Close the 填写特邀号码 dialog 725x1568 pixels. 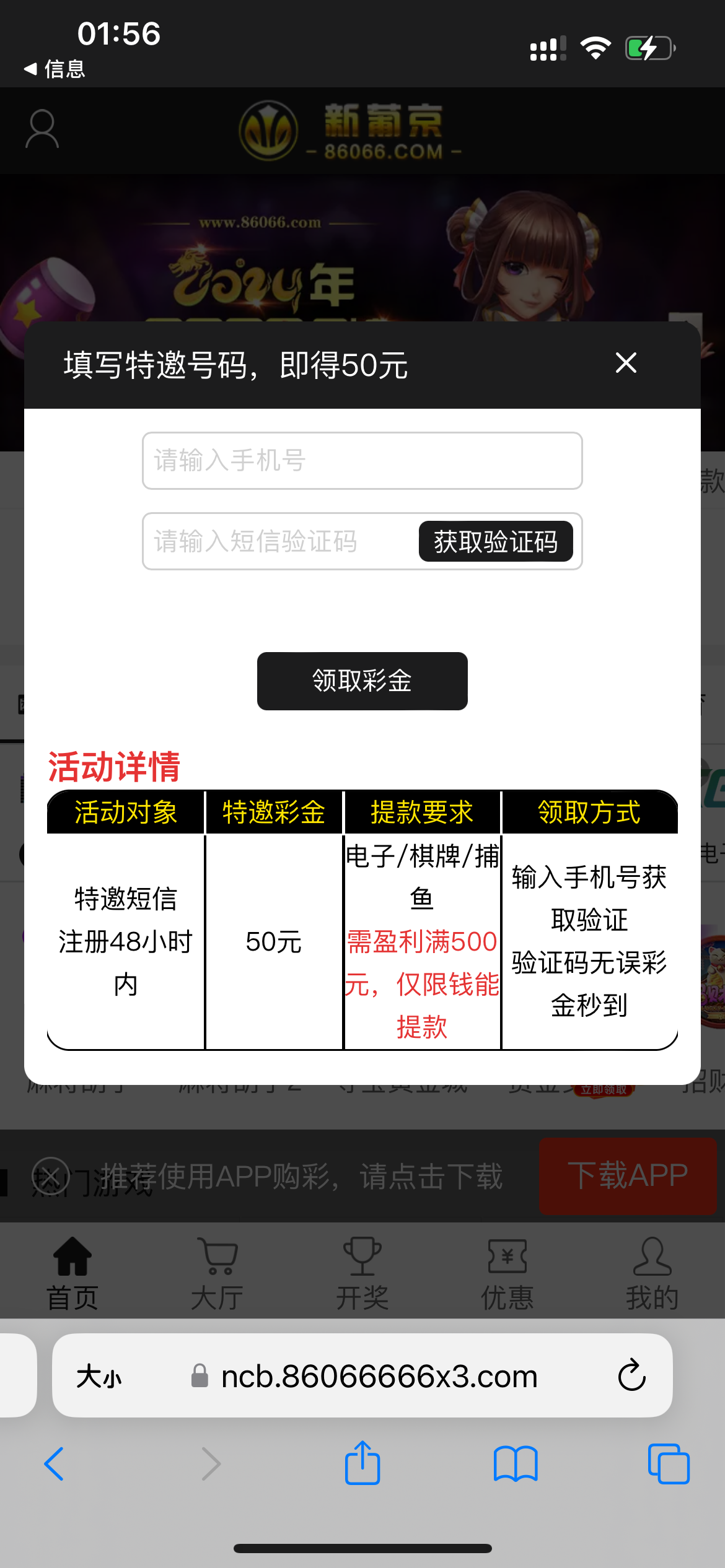(626, 363)
